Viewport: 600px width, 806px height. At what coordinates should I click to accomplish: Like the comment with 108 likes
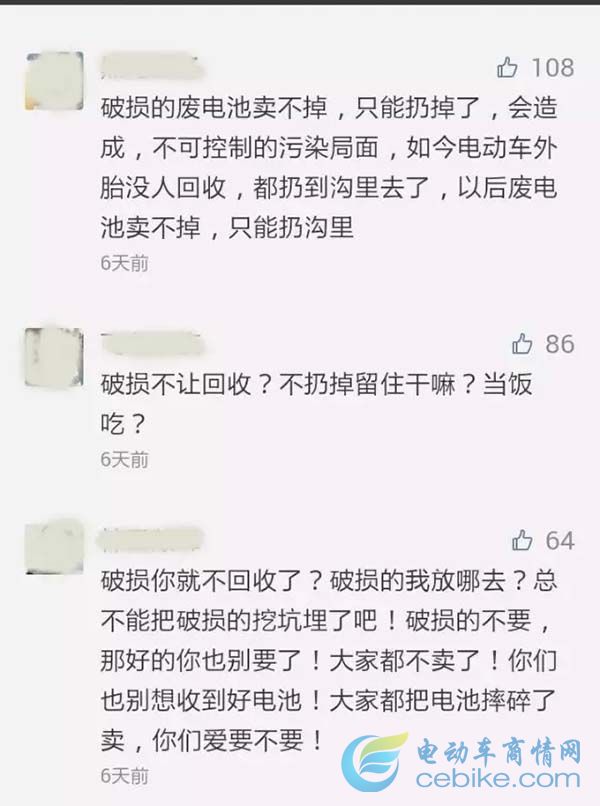508,67
